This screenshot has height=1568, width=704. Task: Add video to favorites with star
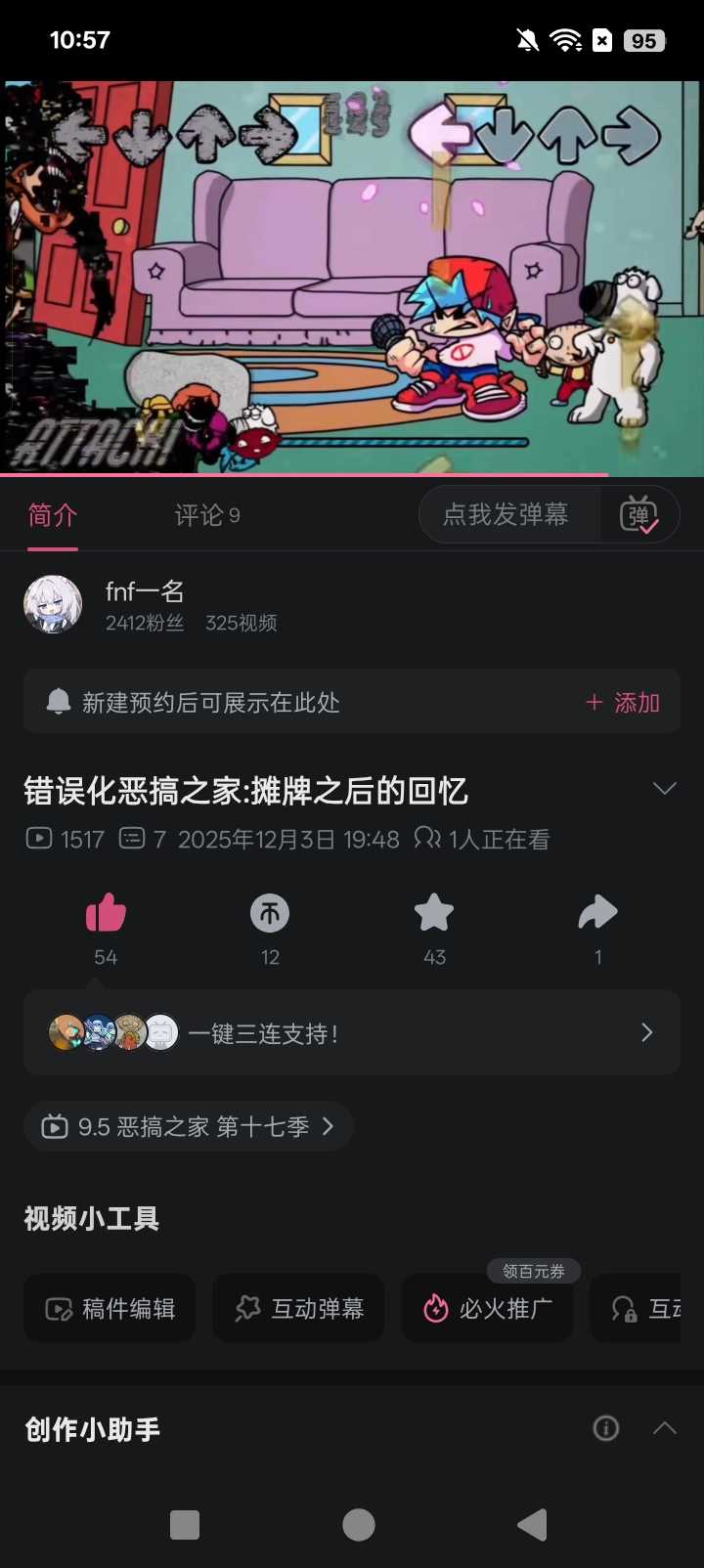[434, 915]
